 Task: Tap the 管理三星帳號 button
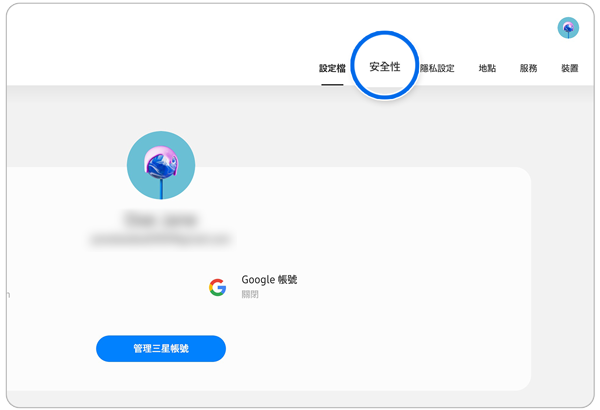coord(161,348)
